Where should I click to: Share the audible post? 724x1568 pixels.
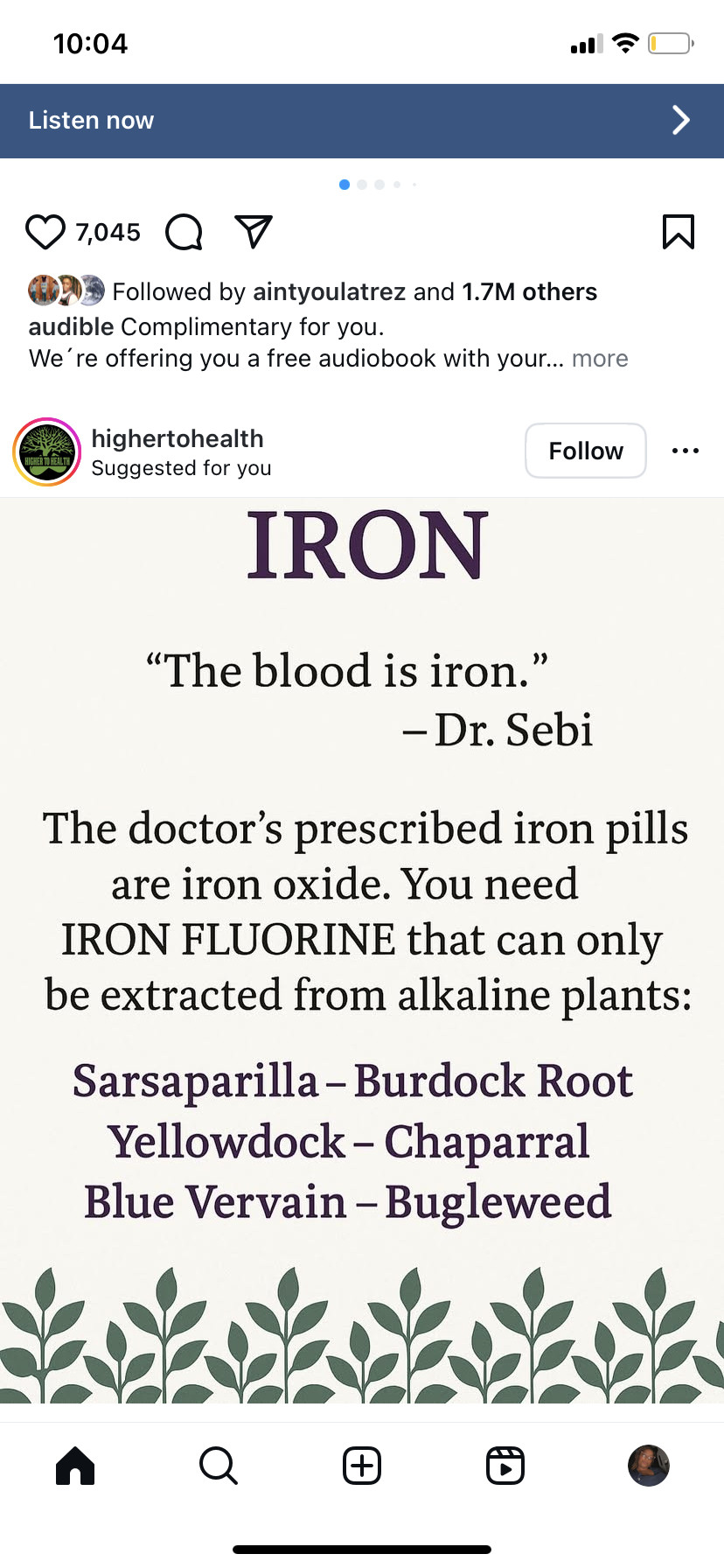point(254,232)
